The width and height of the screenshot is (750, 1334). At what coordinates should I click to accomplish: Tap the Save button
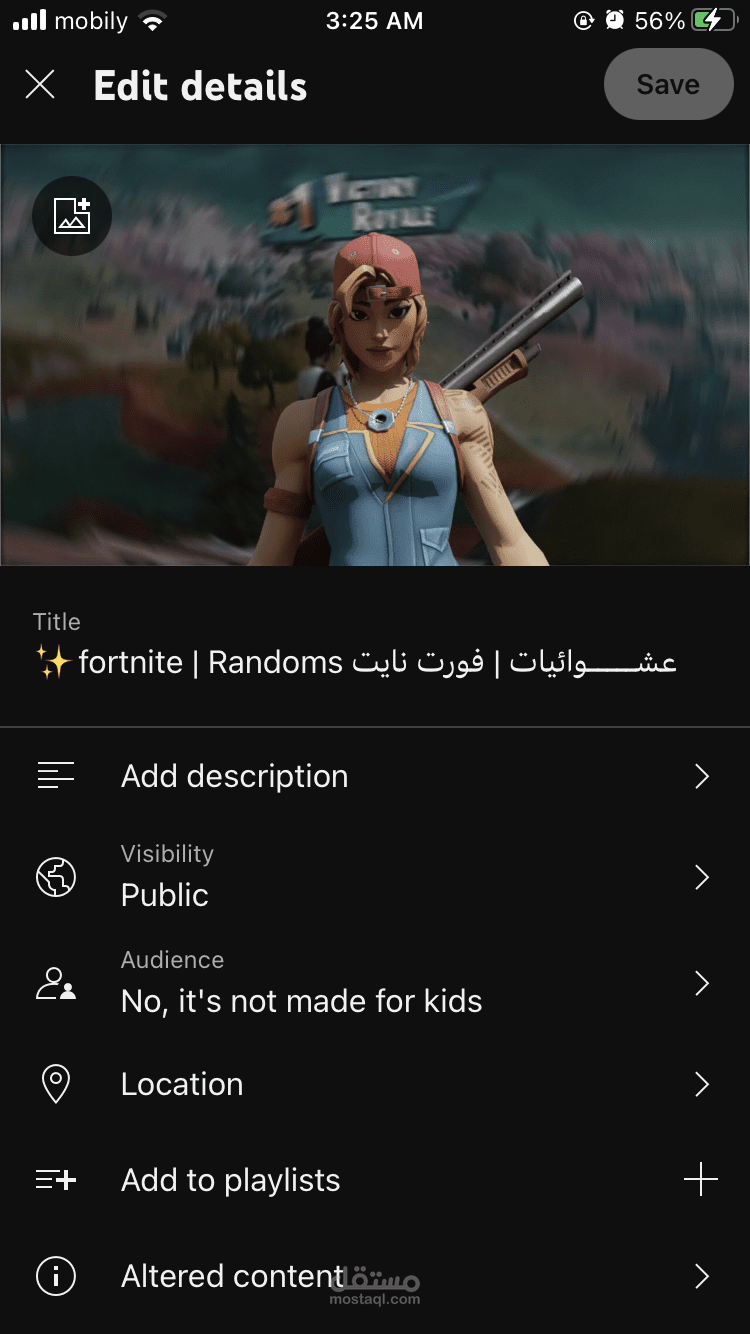tap(668, 85)
